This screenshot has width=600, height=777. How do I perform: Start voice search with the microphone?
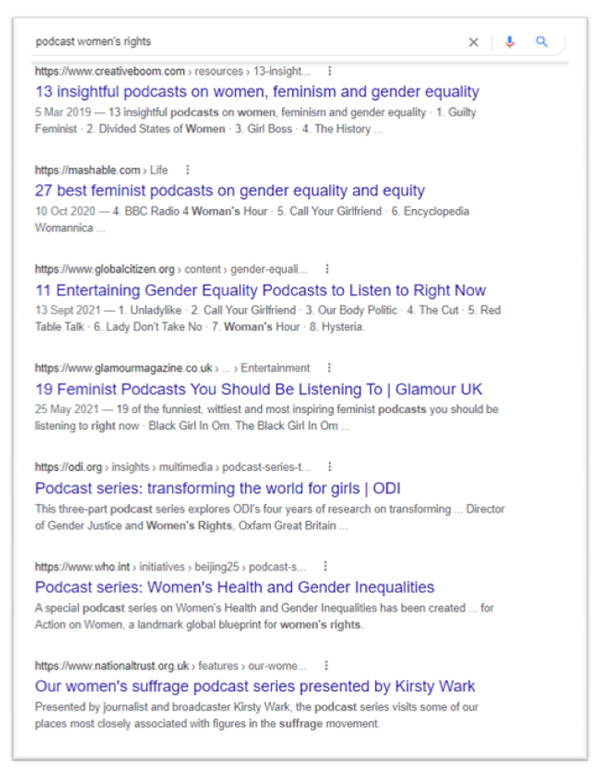tap(510, 42)
